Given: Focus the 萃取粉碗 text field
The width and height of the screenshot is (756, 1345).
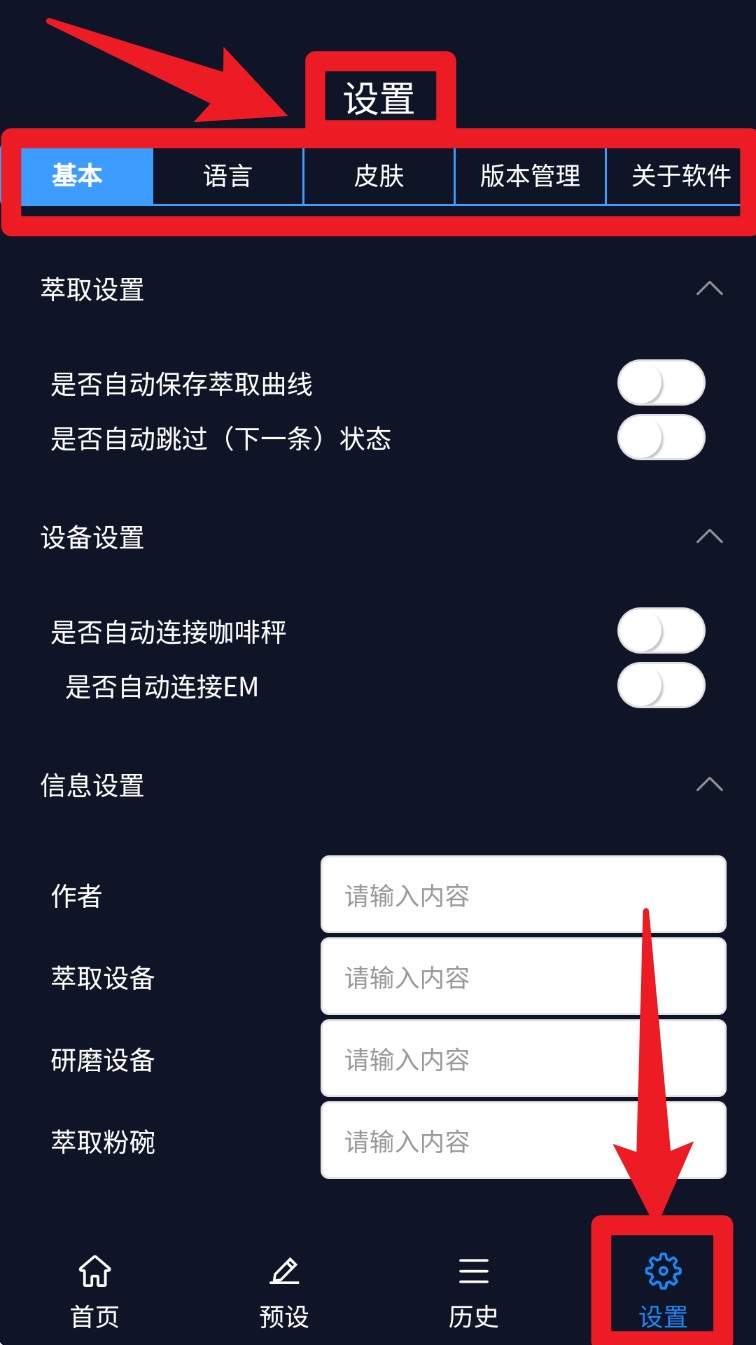Looking at the screenshot, I should pos(523,1141).
